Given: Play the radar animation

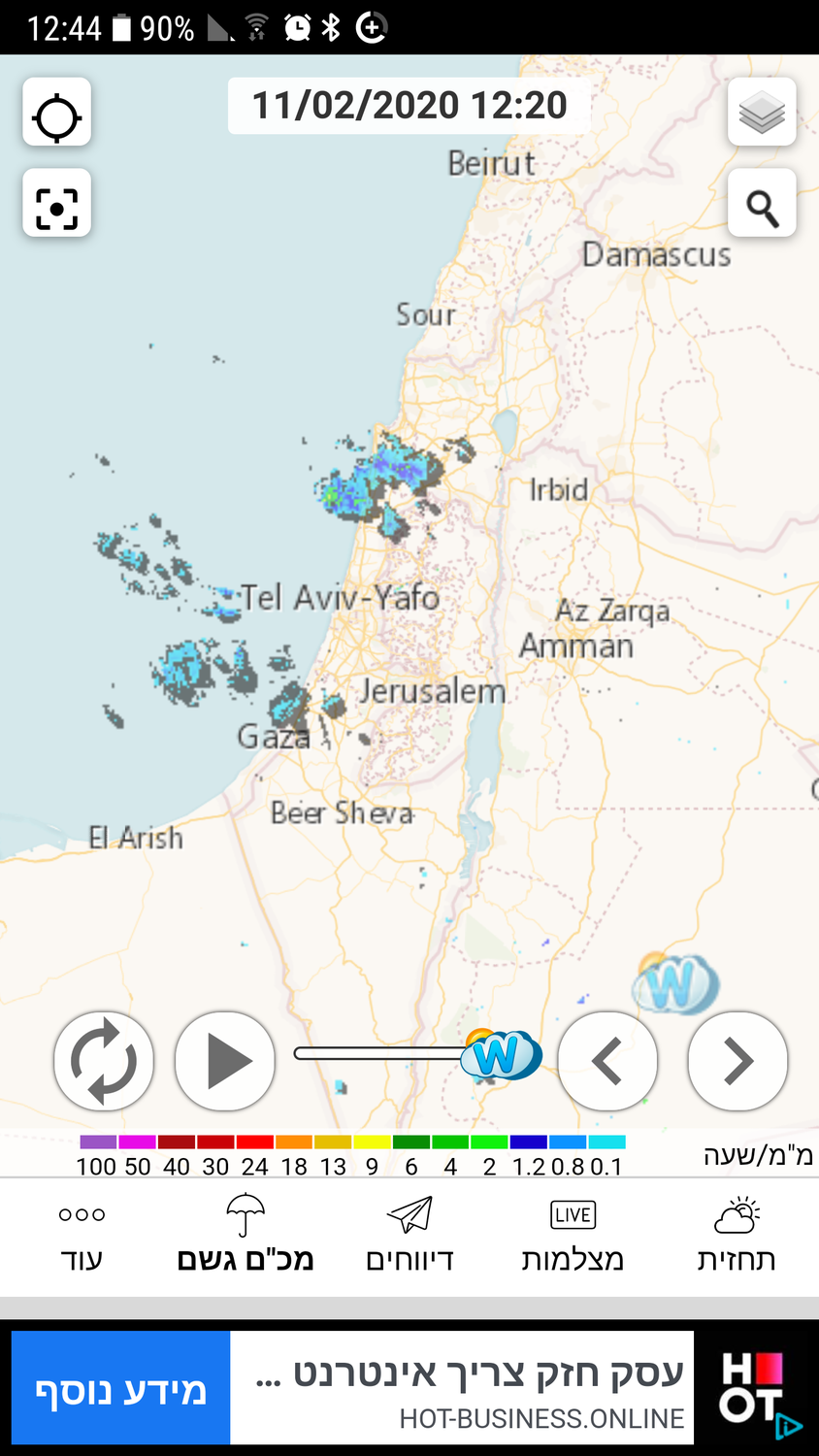Looking at the screenshot, I should tap(225, 1061).
